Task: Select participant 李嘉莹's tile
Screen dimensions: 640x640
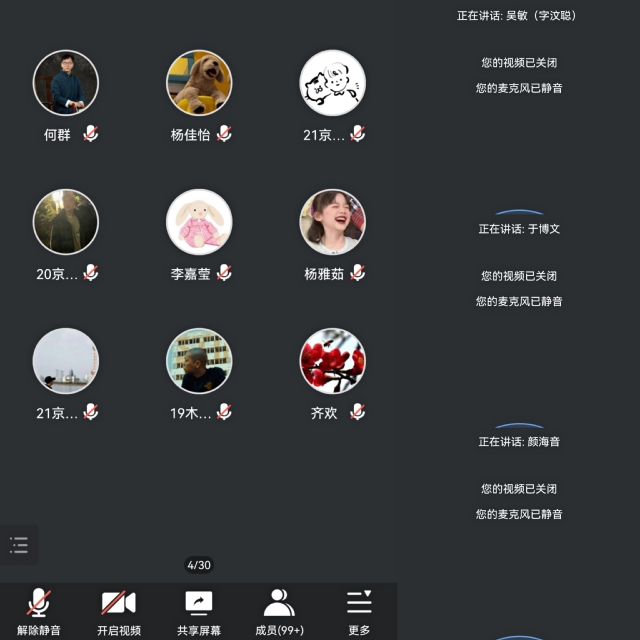Action: pos(199,223)
